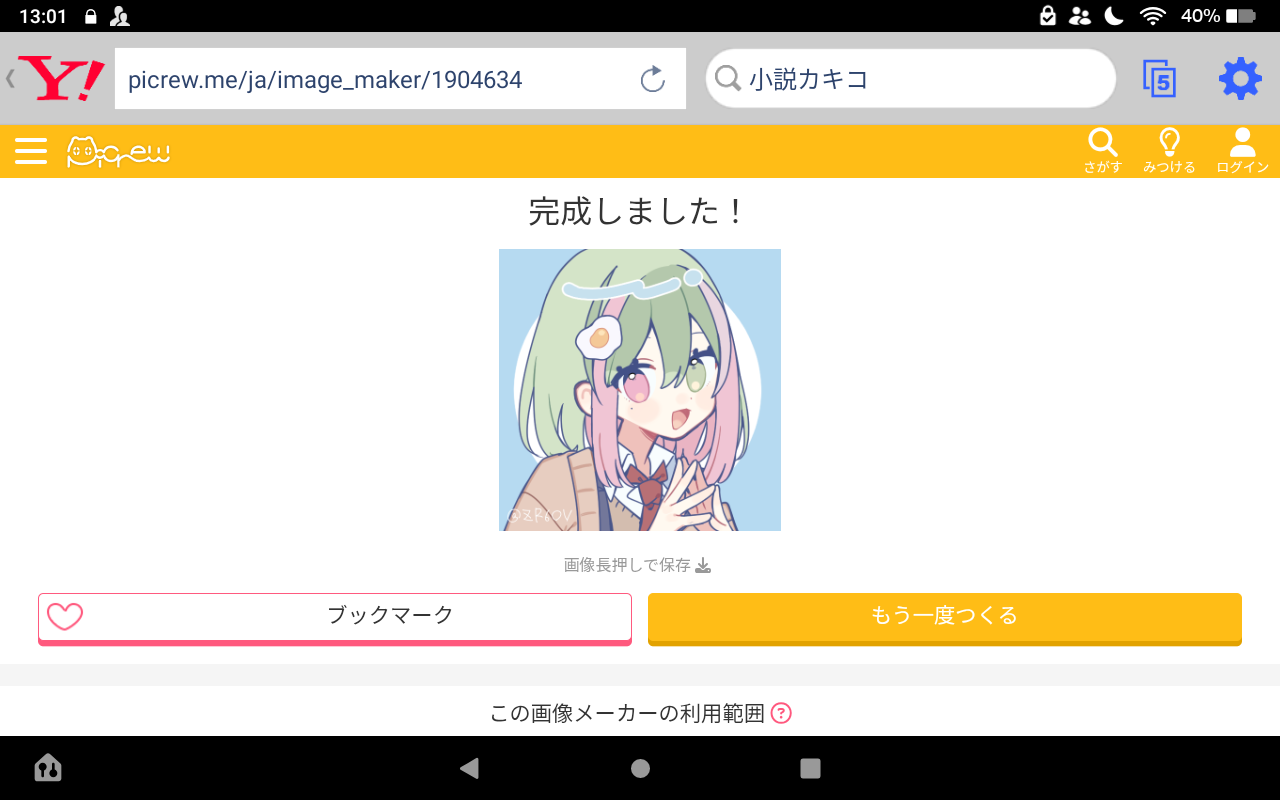The height and width of the screenshot is (800, 1280).
Task: Tap もう一度つくる to create again
Action: click(x=944, y=617)
